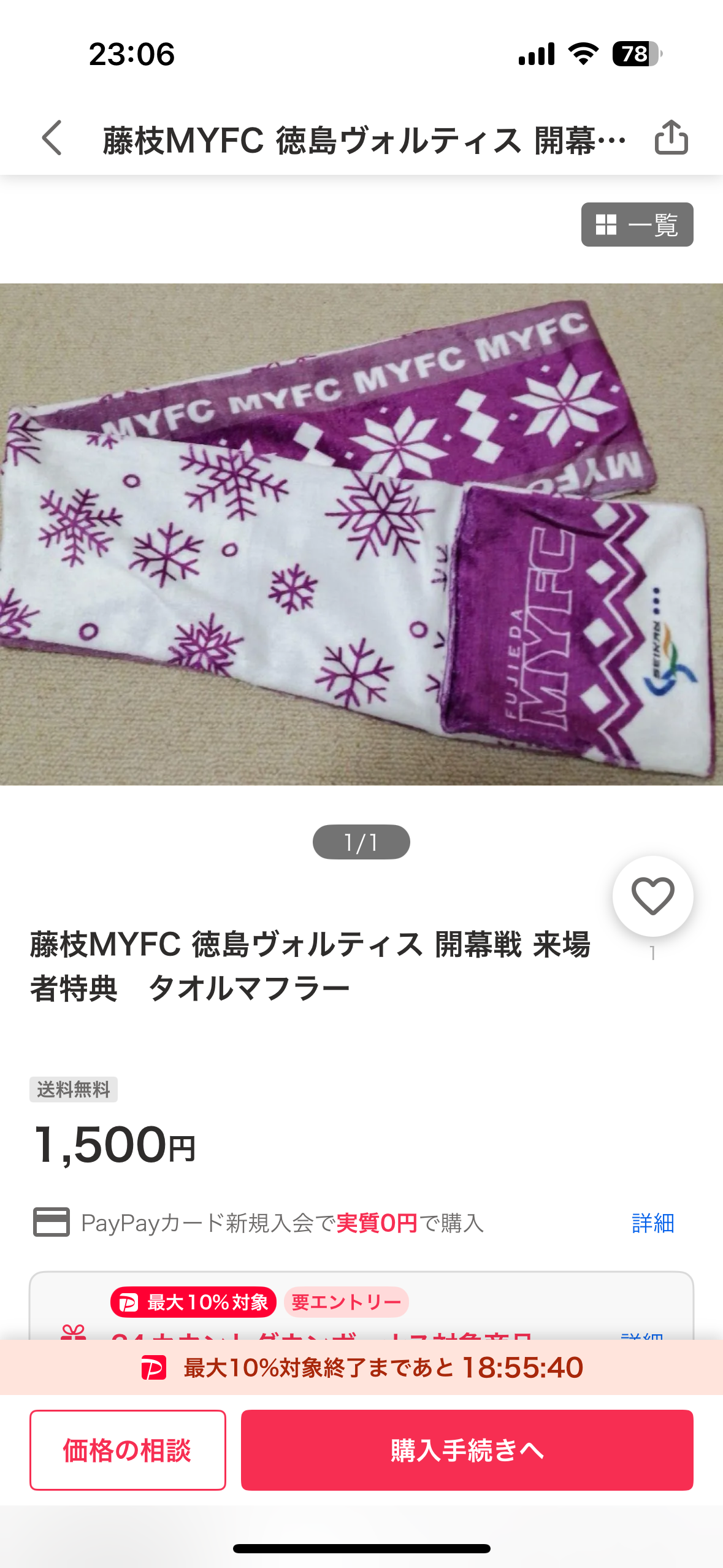Like this item with the heart icon
The height and width of the screenshot is (1568, 723).
652,896
